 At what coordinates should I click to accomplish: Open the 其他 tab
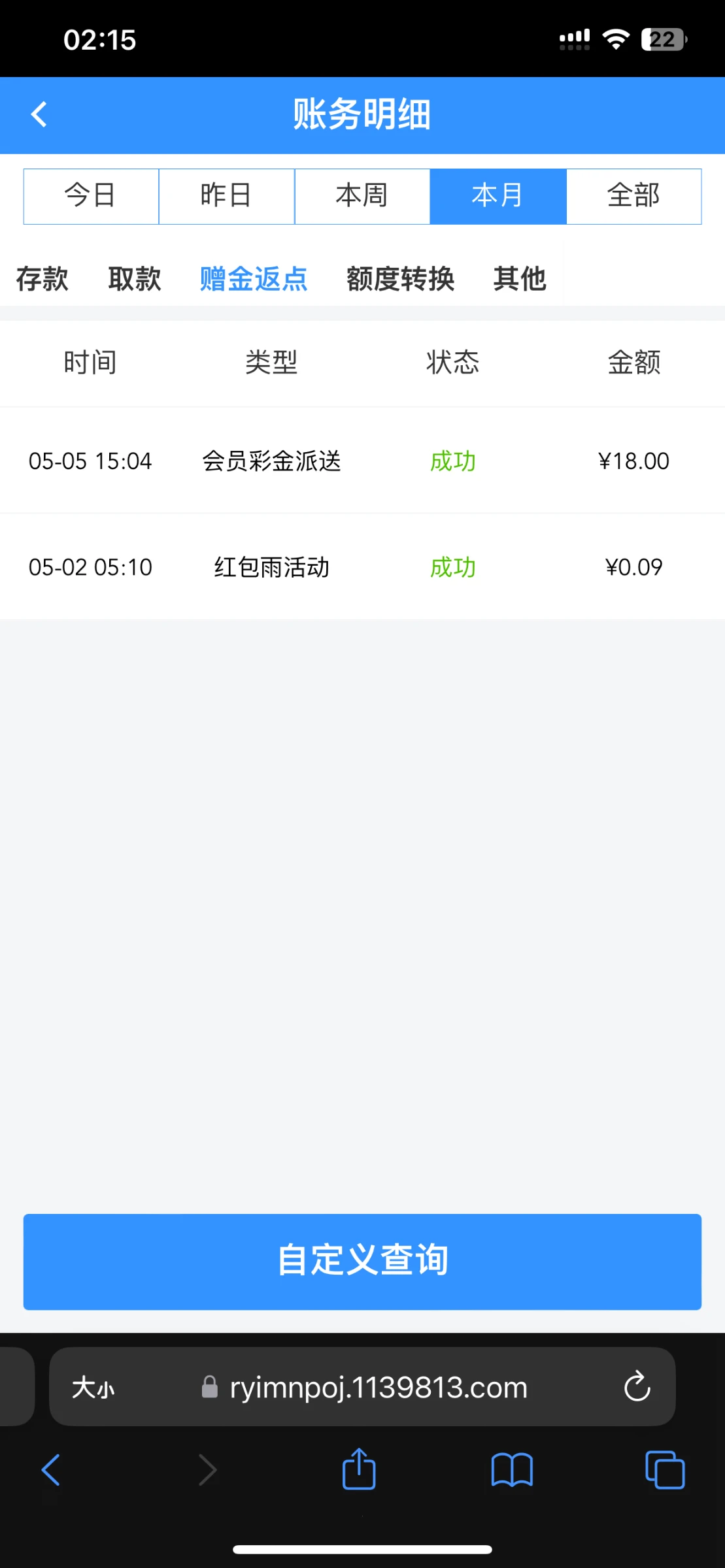click(520, 279)
